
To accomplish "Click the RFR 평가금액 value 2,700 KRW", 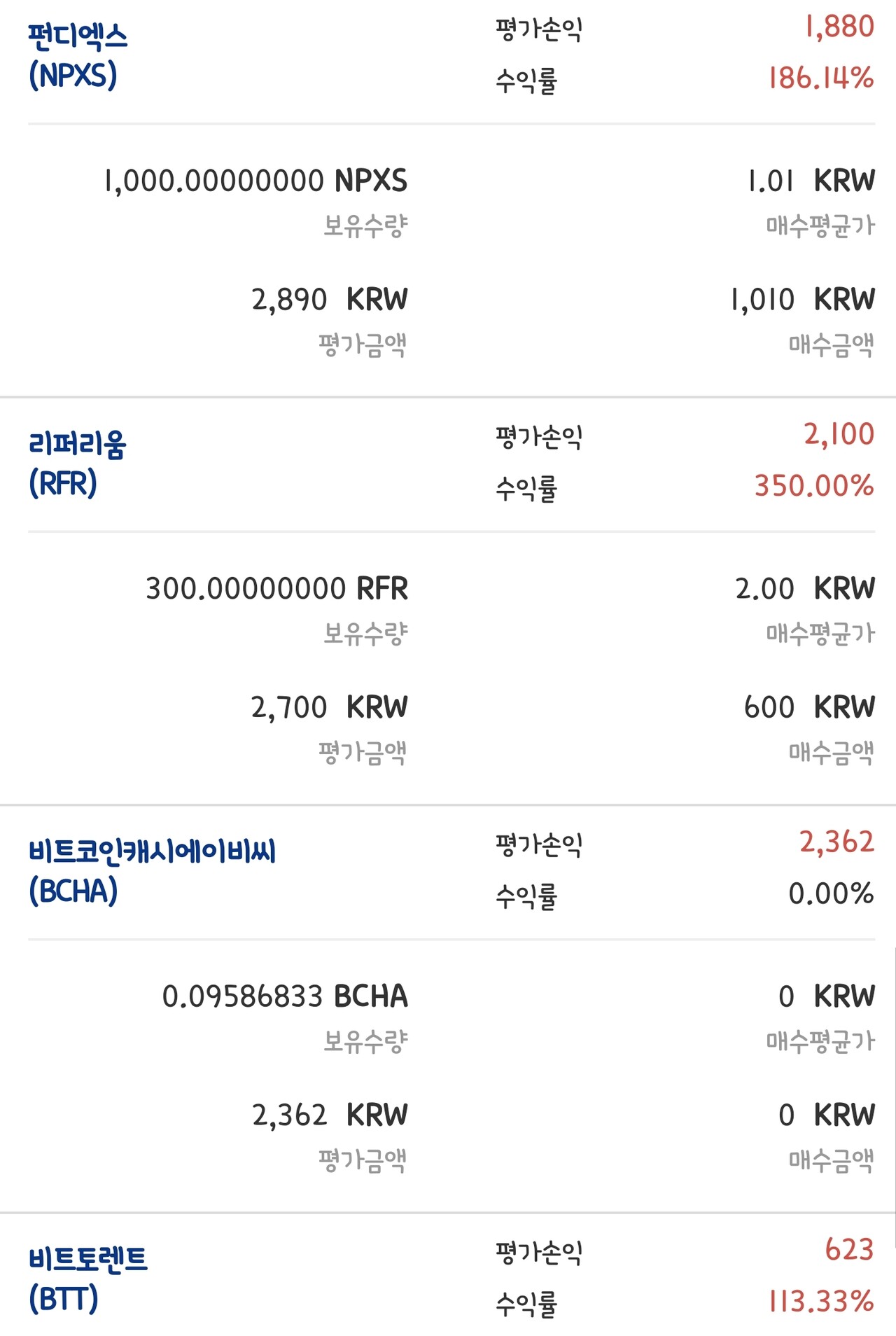I will point(329,707).
